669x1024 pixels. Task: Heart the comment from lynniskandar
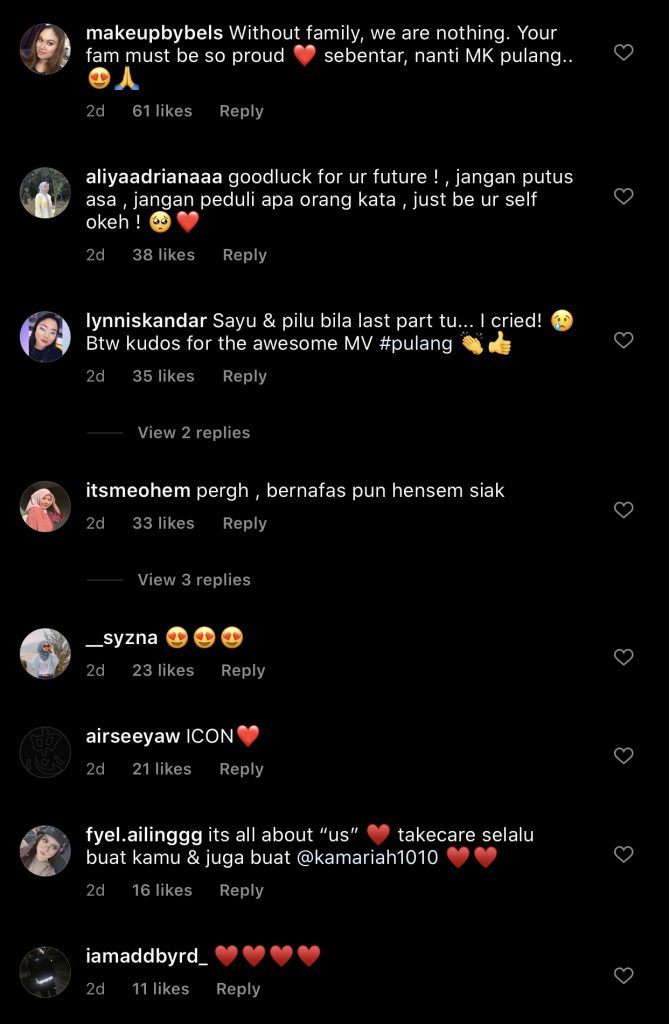click(623, 341)
